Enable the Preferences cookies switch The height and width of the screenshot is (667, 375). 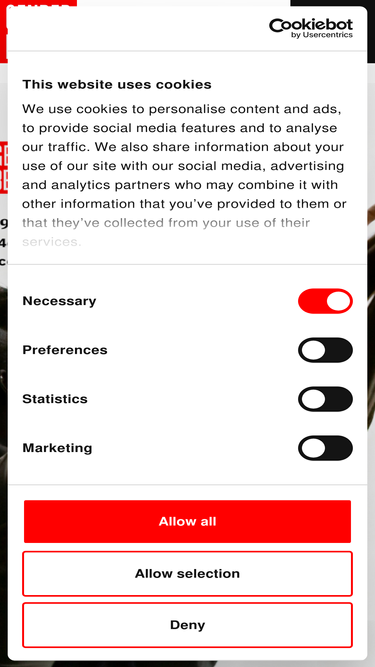point(325,350)
